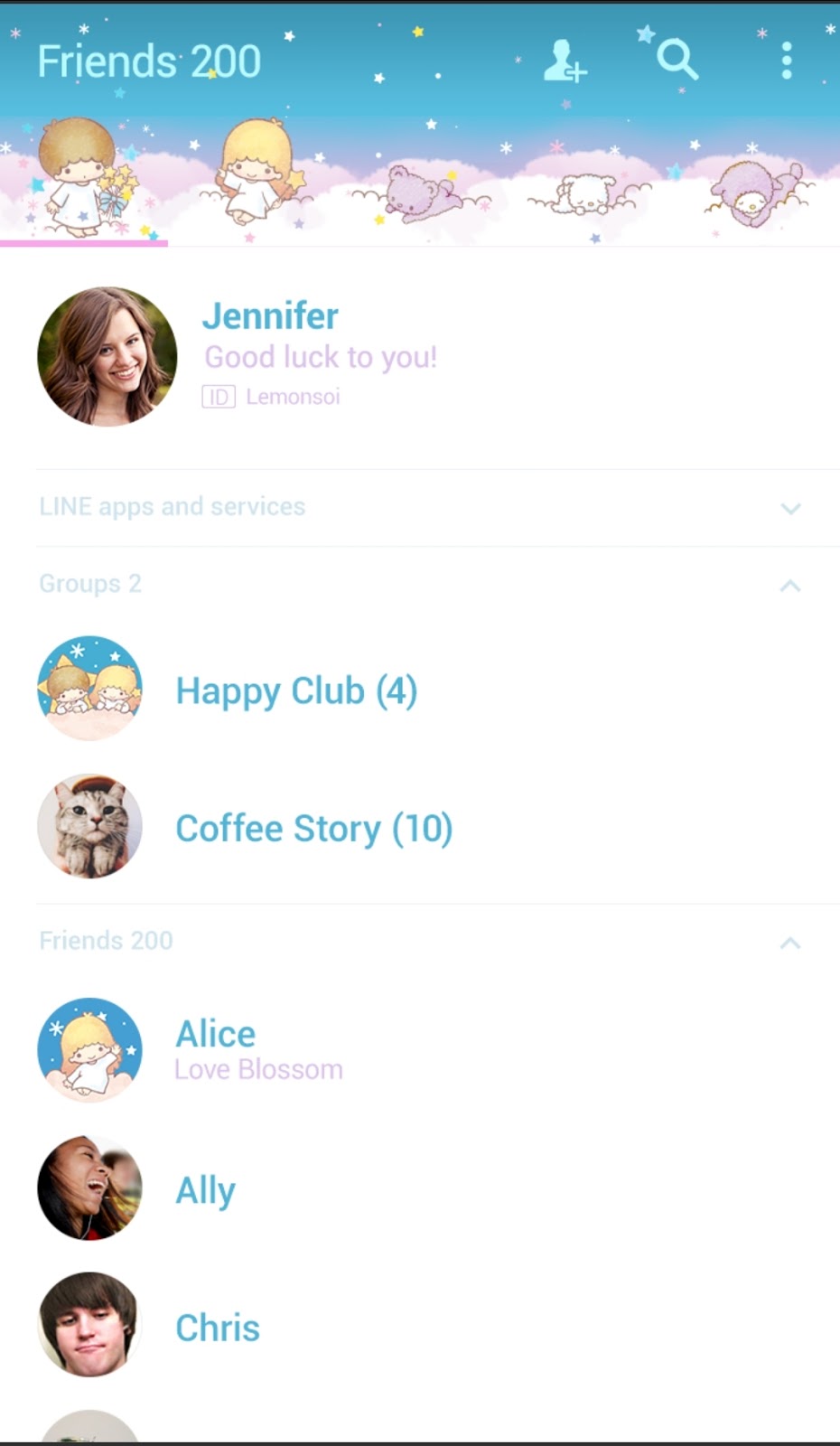Image resolution: width=840 pixels, height=1446 pixels.
Task: Tap the add friend icon
Action: [565, 61]
